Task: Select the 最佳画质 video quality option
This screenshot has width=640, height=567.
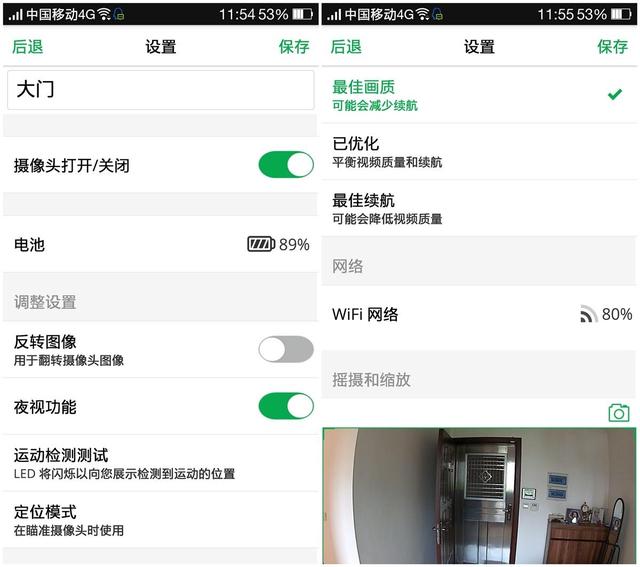Action: pyautogui.click(x=478, y=95)
